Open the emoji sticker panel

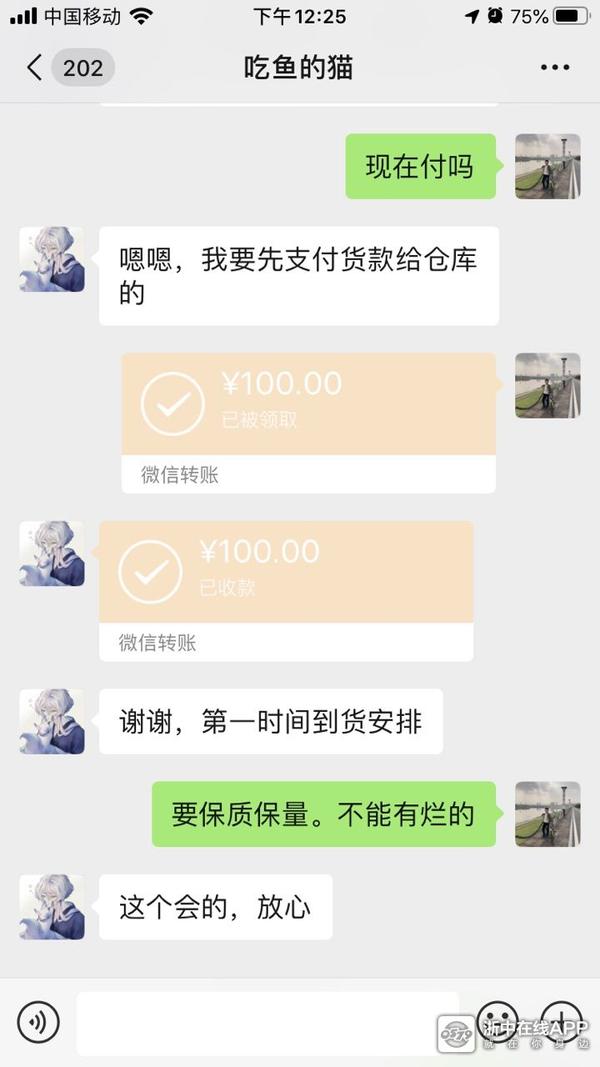(x=497, y=1020)
